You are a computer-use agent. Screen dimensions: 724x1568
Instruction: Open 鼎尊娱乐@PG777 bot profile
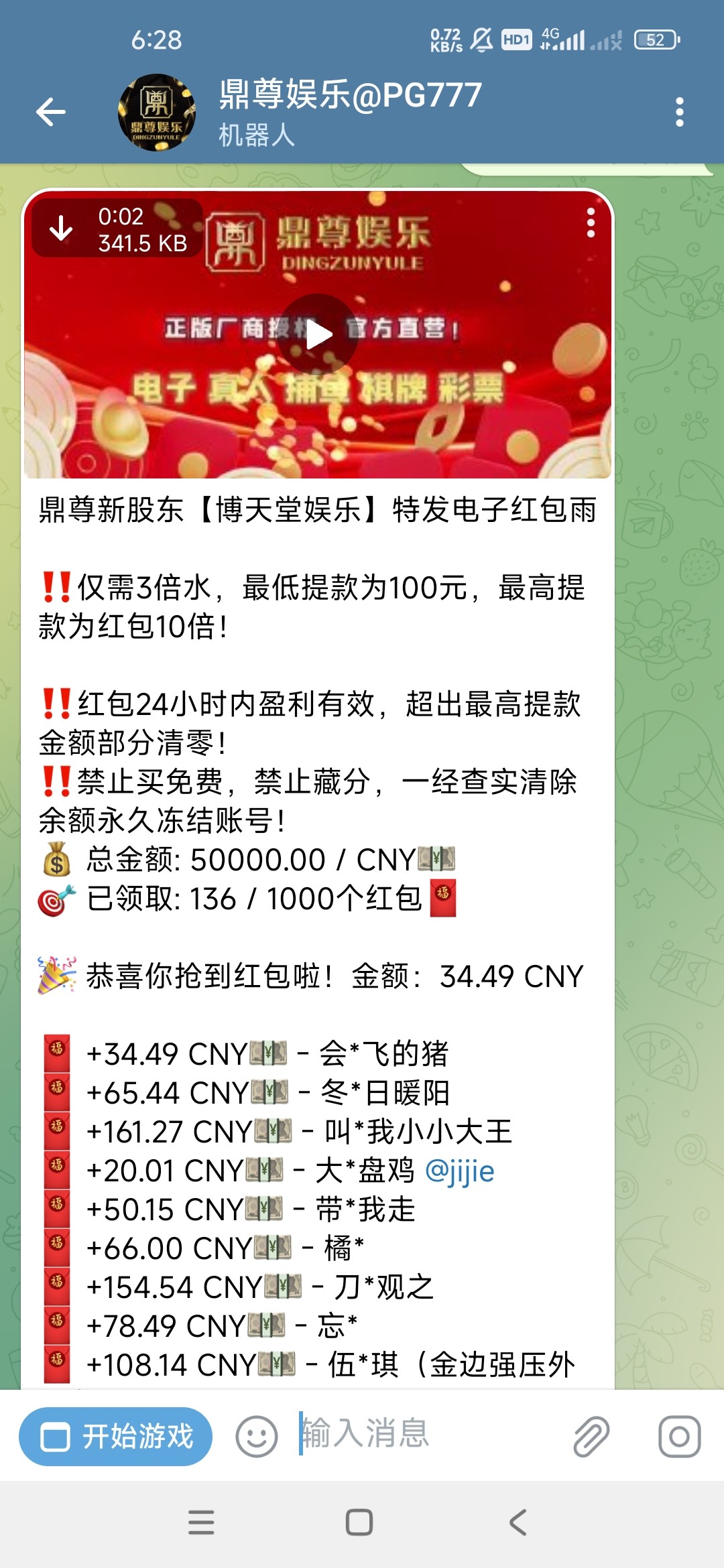click(349, 111)
